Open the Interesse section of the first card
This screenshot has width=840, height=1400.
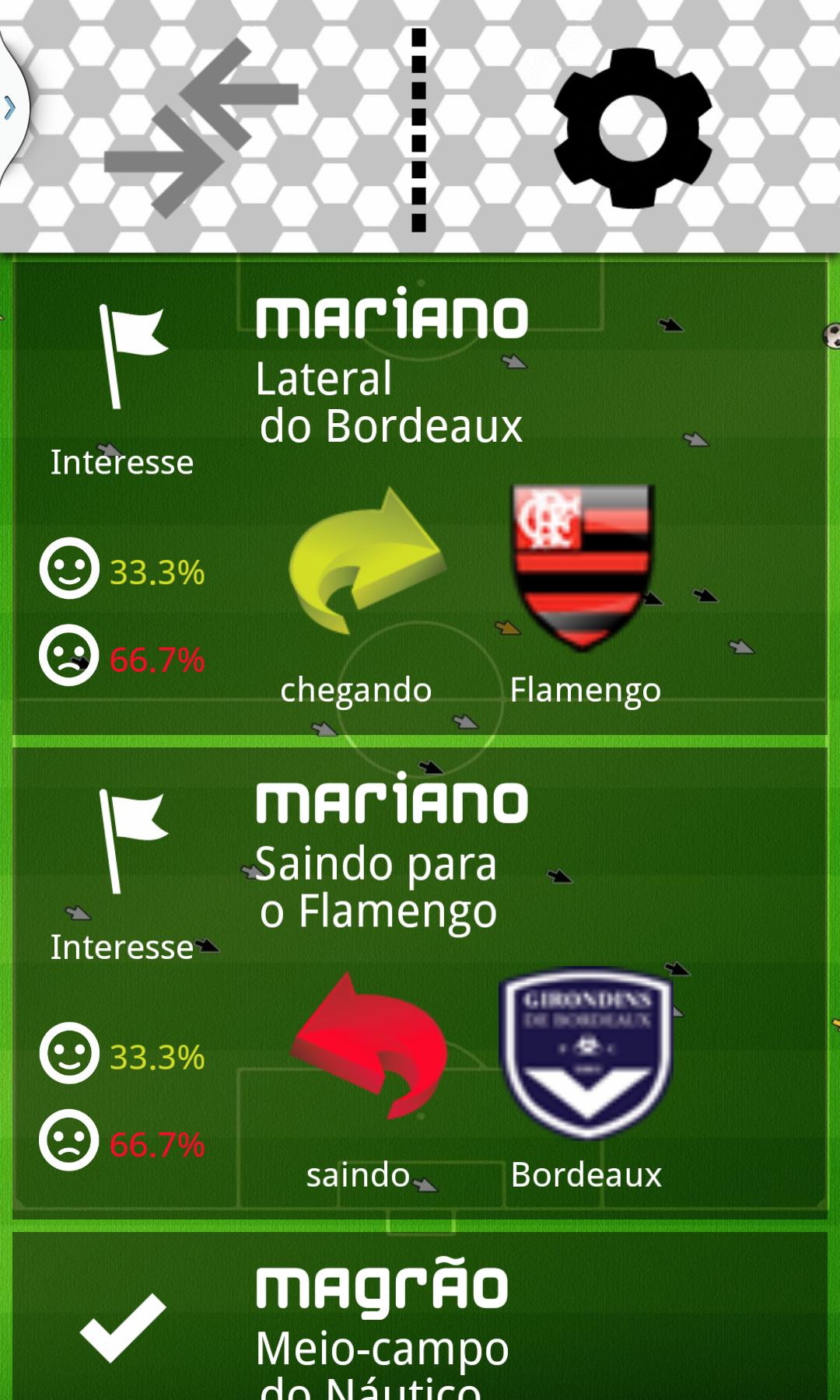pyautogui.click(x=121, y=463)
